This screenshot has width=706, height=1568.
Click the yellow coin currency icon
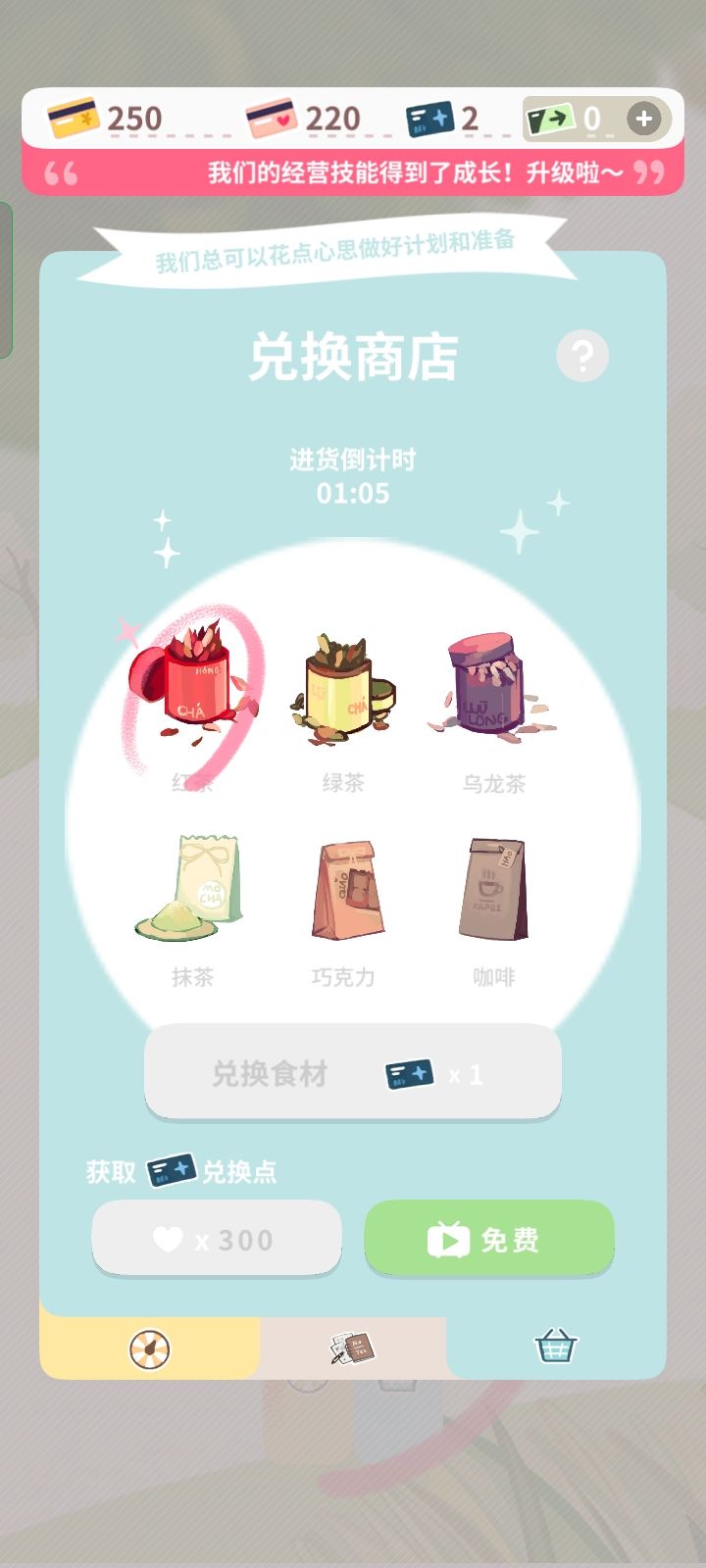74,118
